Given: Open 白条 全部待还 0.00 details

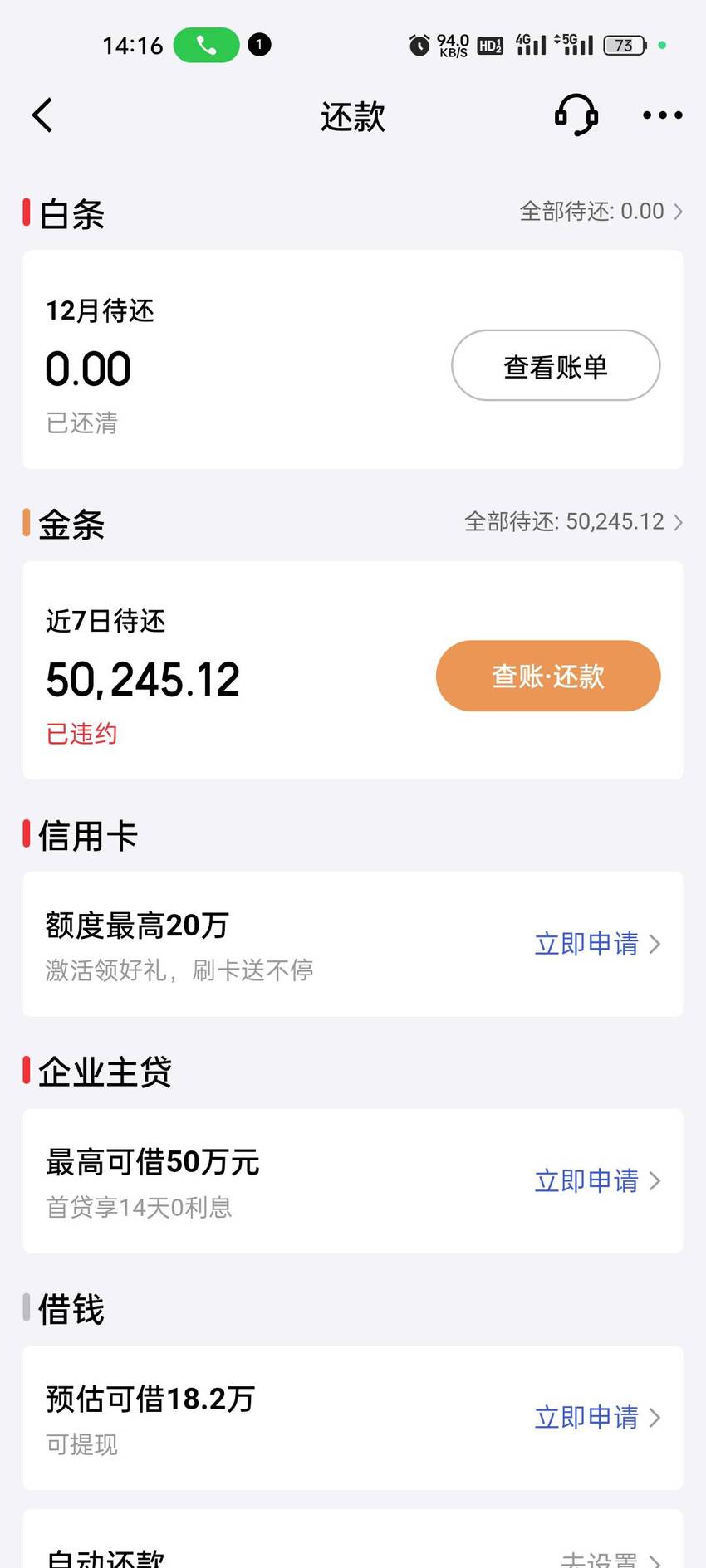Looking at the screenshot, I should pyautogui.click(x=601, y=212).
